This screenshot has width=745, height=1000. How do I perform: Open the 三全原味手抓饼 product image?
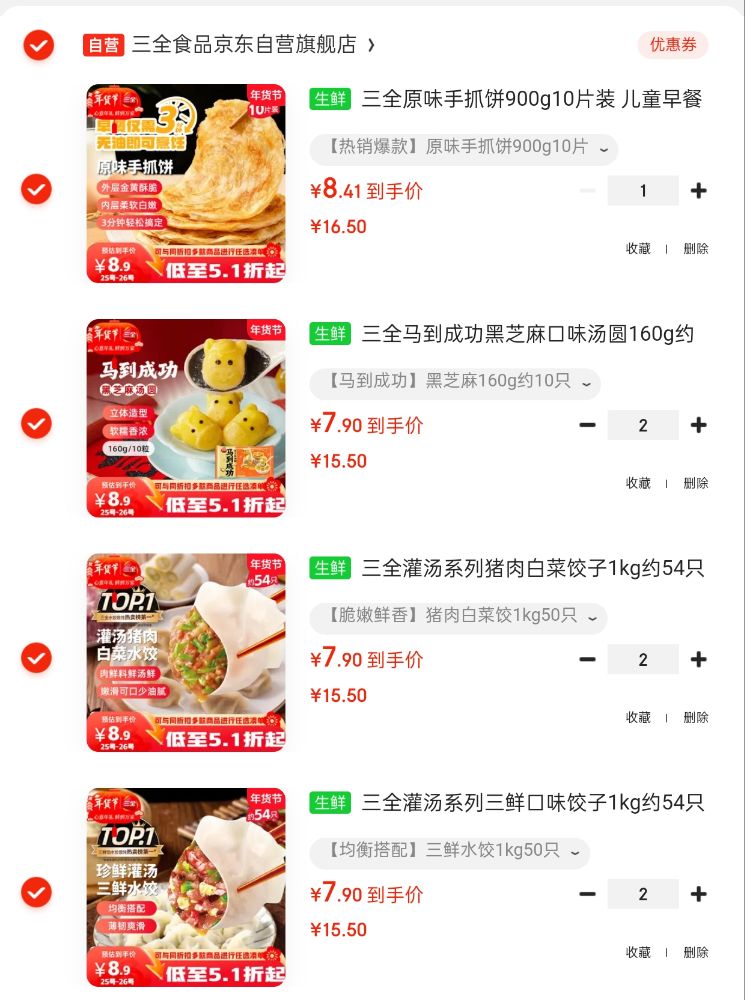(186, 184)
